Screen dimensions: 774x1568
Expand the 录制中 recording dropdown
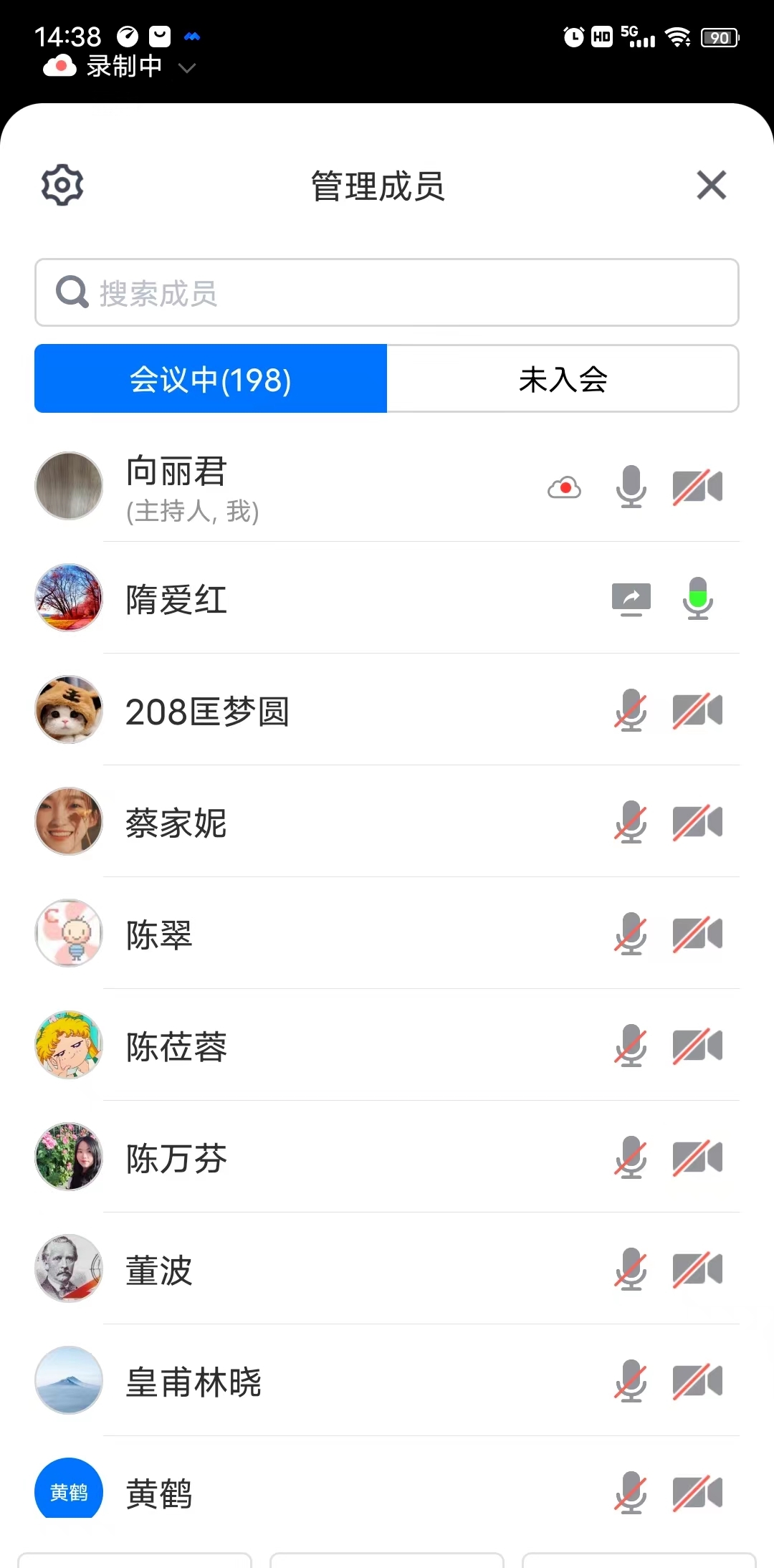tap(187, 68)
